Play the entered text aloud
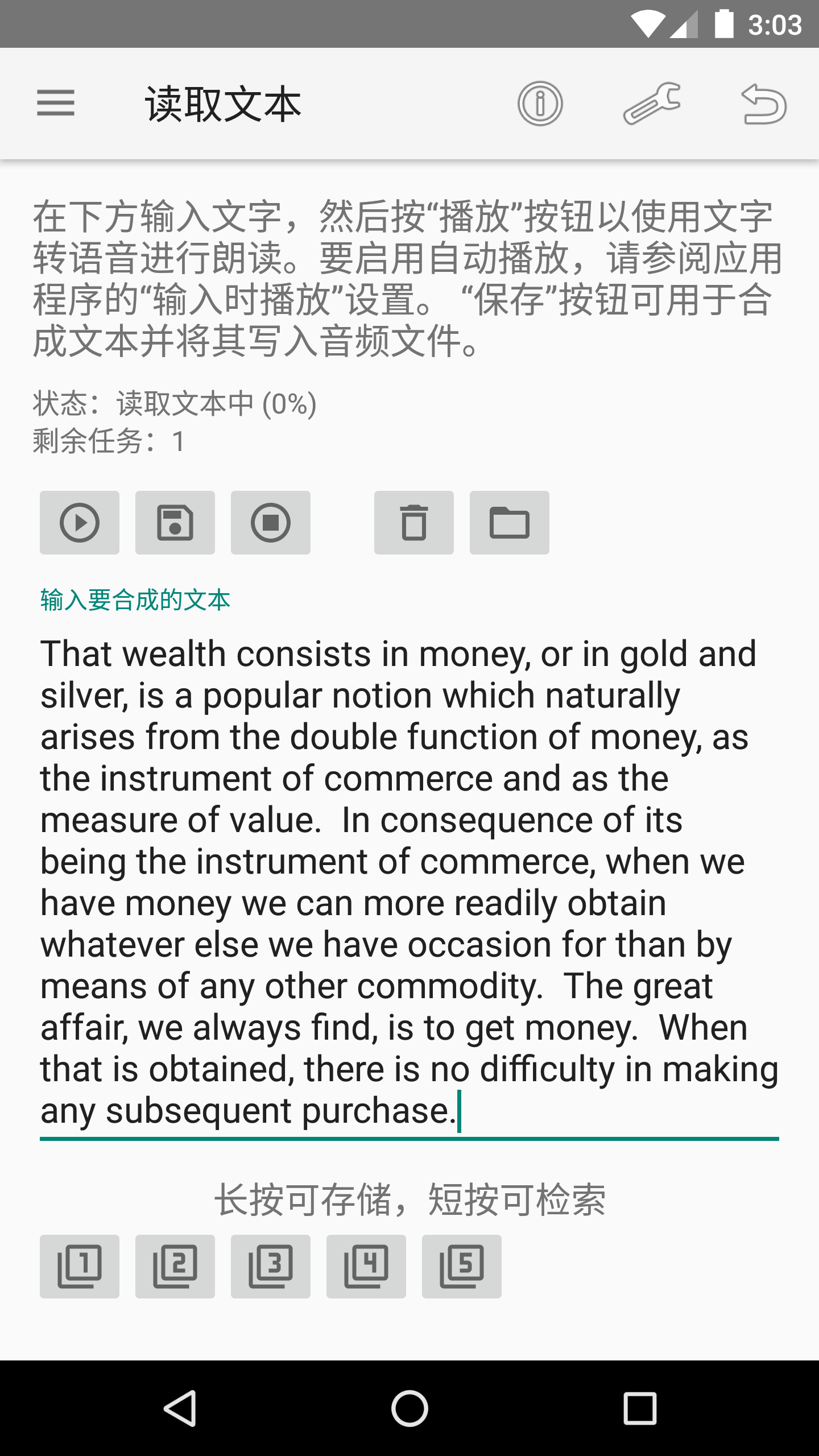 (80, 523)
